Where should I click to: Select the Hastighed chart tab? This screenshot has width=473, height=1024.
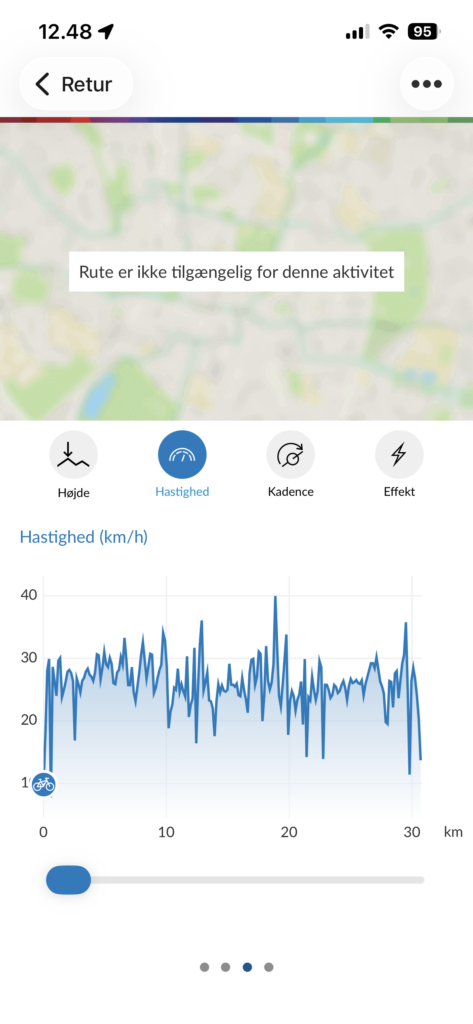[182, 464]
